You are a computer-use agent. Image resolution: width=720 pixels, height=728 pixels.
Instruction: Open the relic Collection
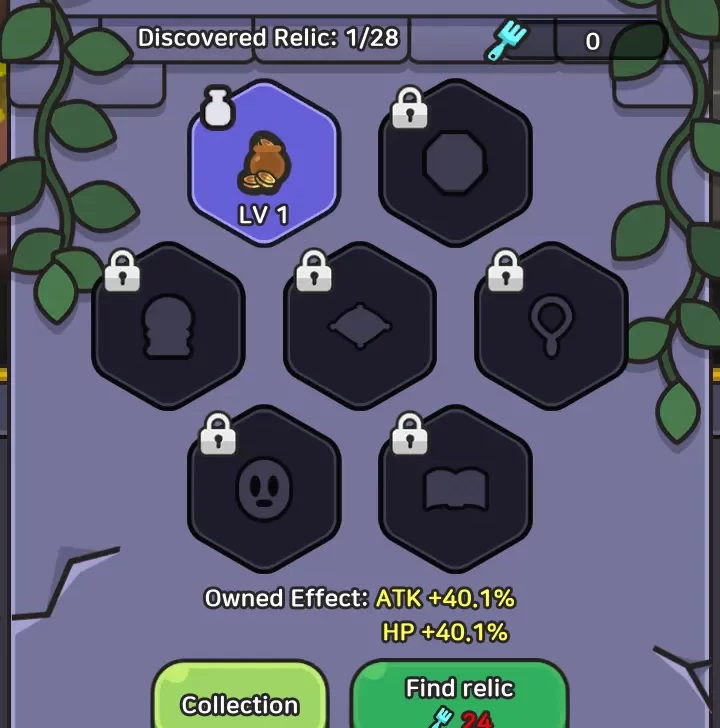tap(240, 700)
